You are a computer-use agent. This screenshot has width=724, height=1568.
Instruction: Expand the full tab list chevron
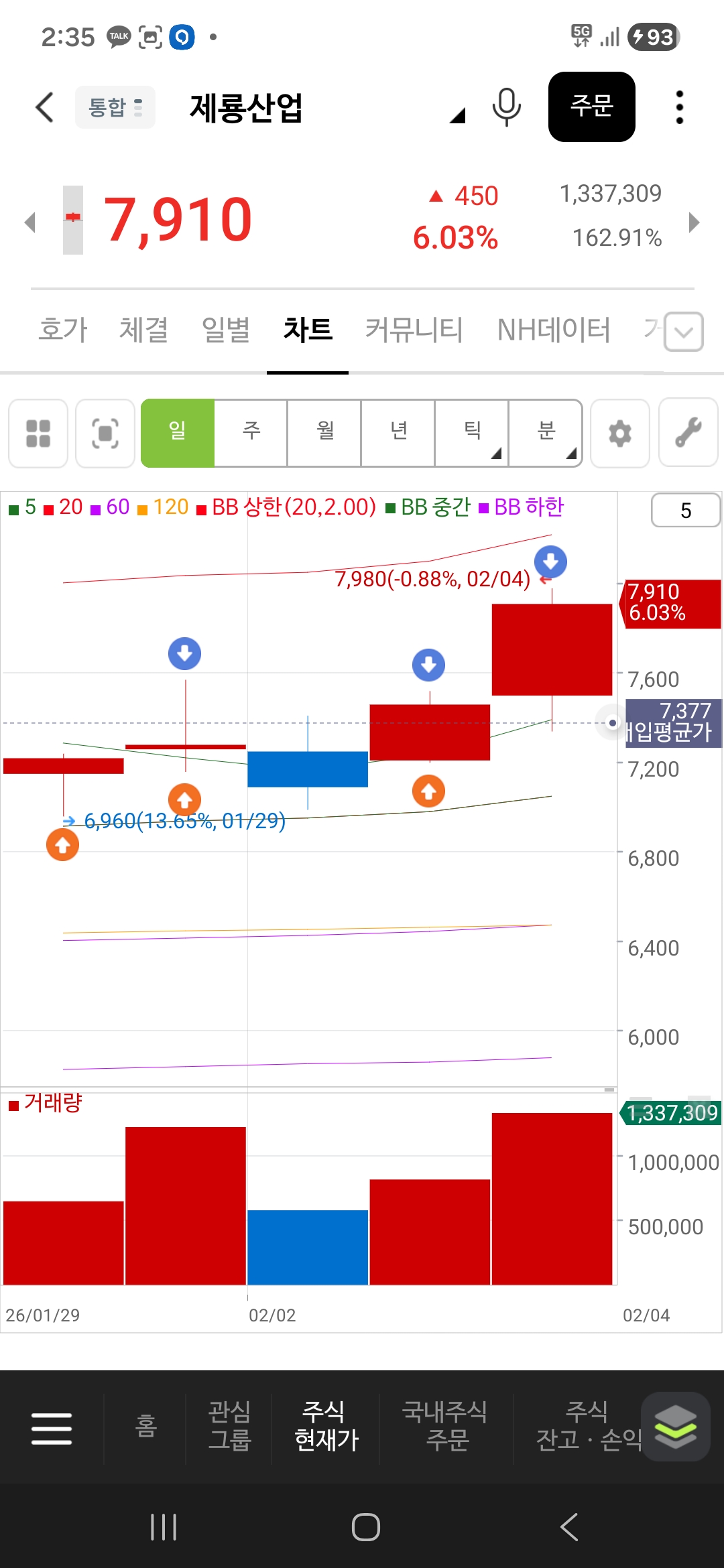pyautogui.click(x=684, y=332)
